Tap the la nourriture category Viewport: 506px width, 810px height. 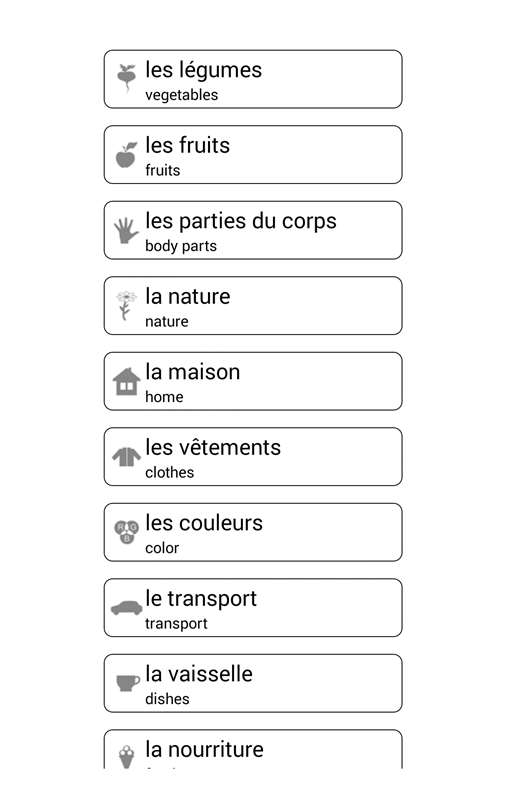pos(253,749)
